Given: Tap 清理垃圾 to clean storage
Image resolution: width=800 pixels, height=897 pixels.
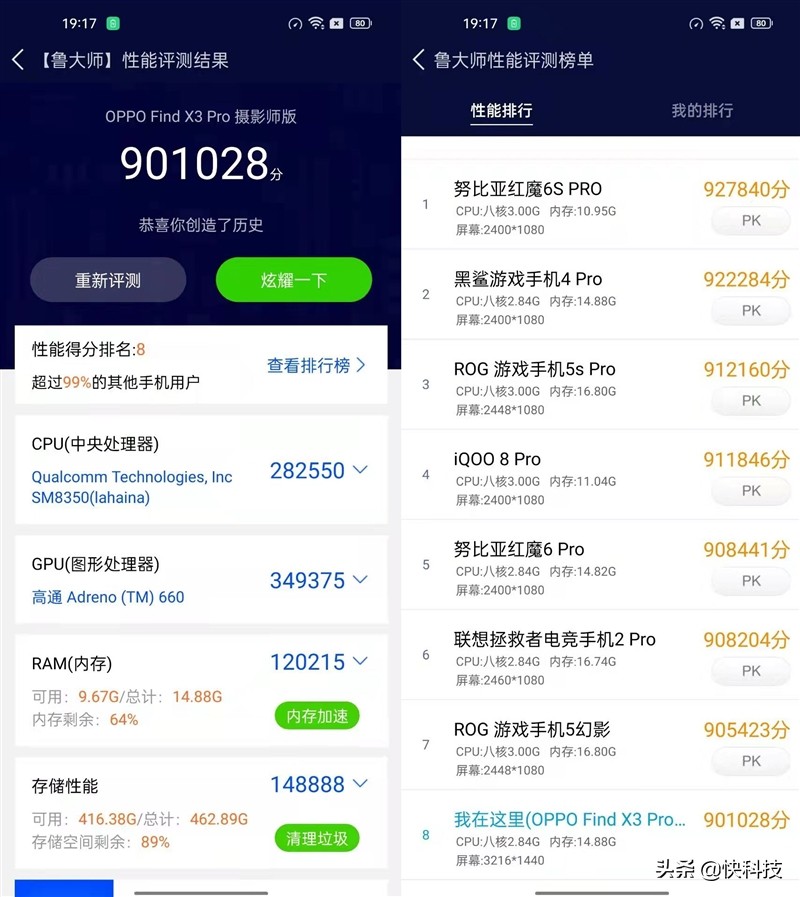Looking at the screenshot, I should tap(316, 839).
